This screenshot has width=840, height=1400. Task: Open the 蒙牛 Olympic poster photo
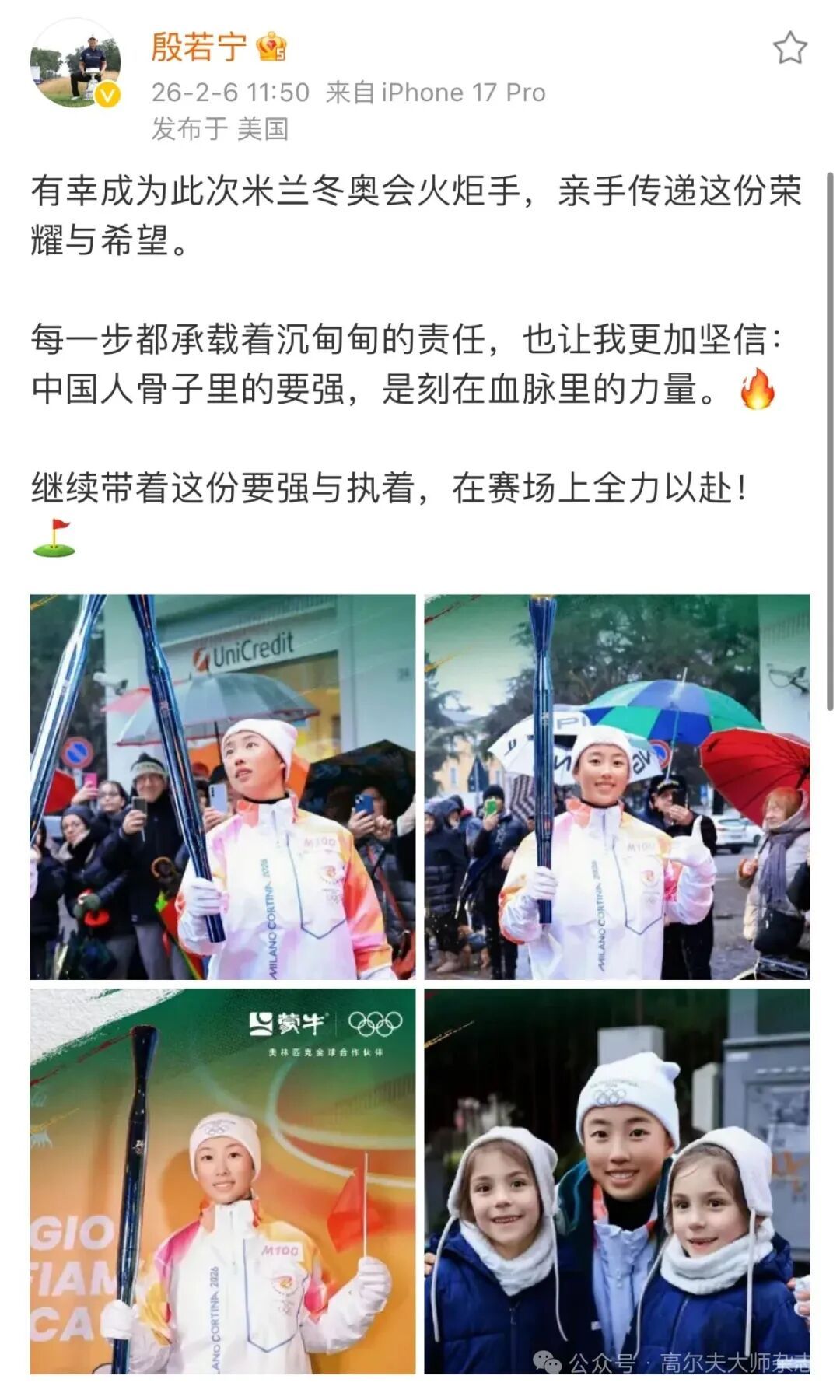point(222,1181)
